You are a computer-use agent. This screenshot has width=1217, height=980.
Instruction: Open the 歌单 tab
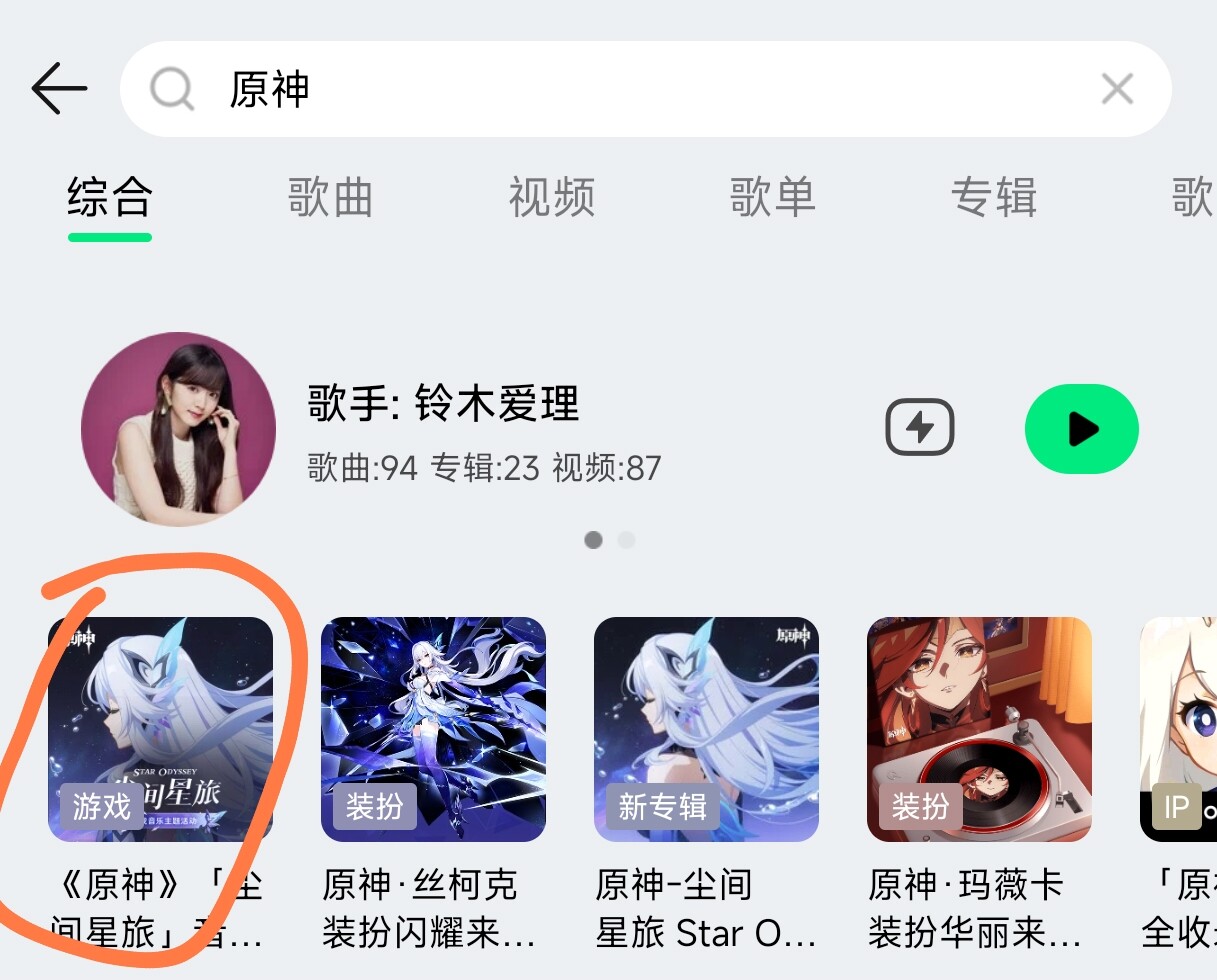pos(772,197)
